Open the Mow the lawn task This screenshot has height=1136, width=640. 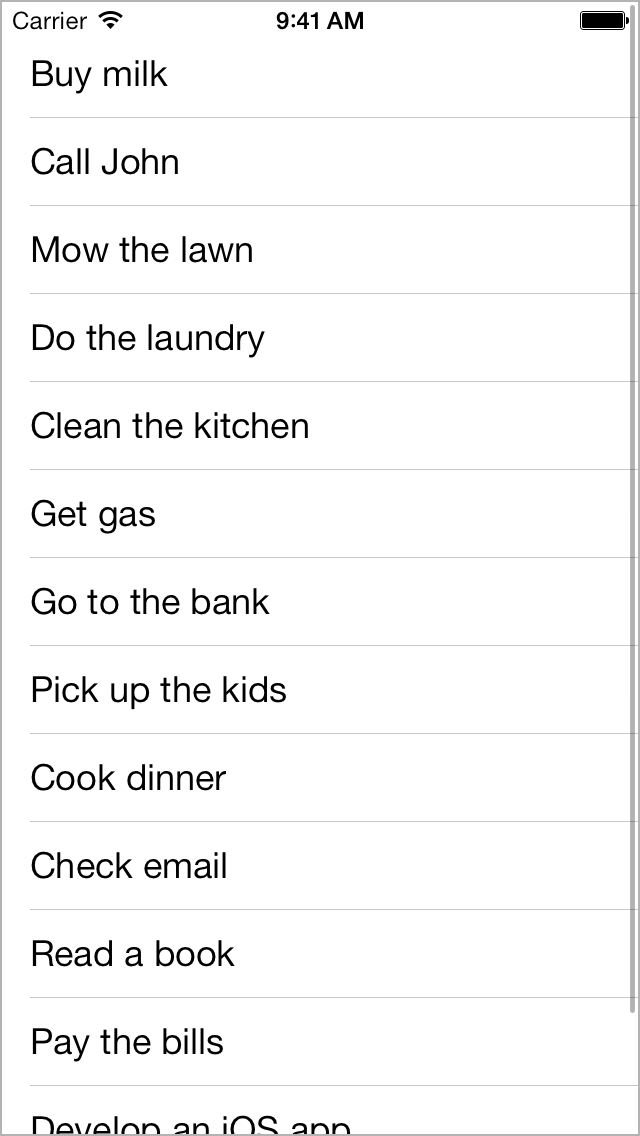tap(320, 249)
